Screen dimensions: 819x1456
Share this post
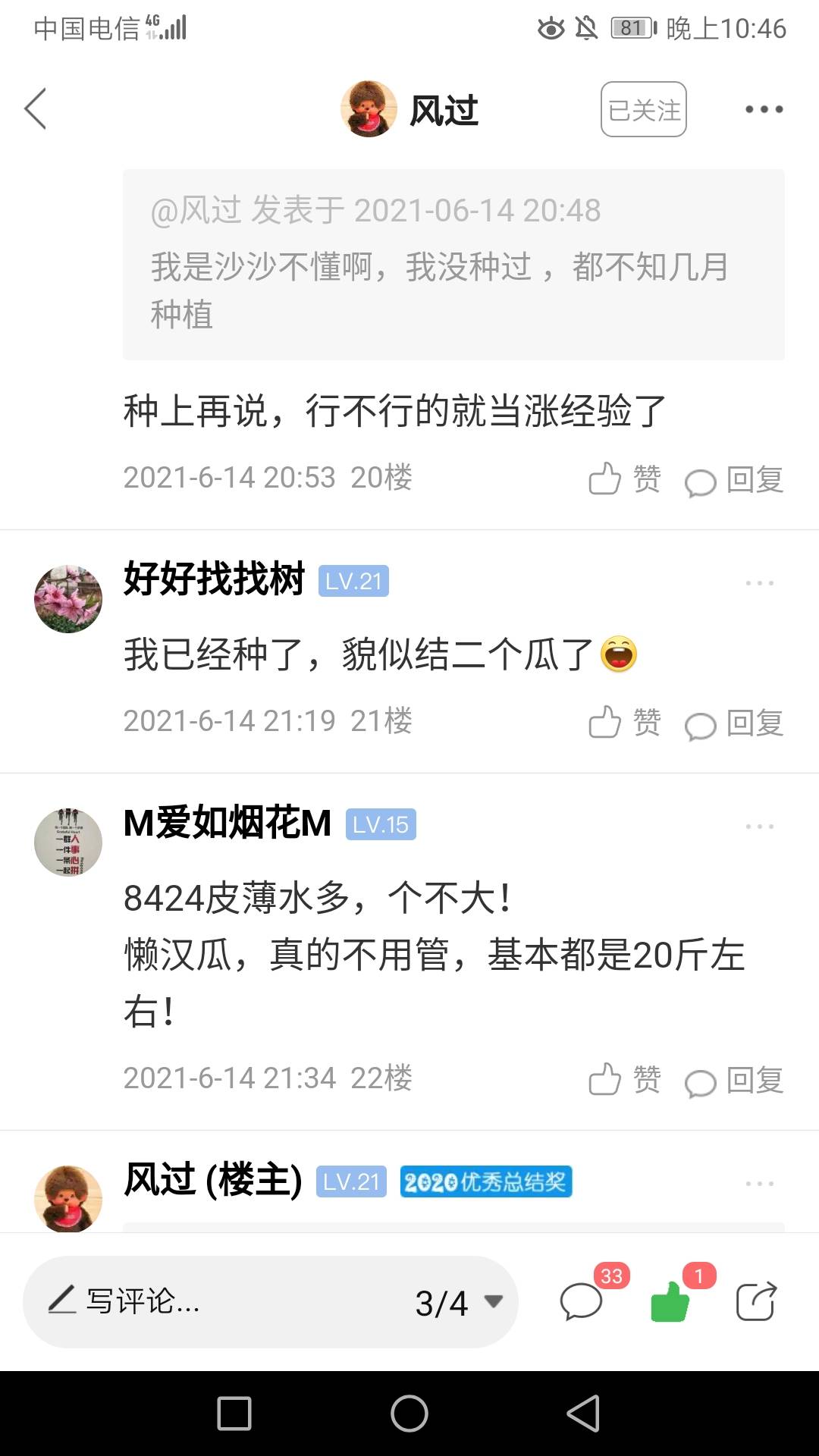pyautogui.click(x=756, y=1302)
